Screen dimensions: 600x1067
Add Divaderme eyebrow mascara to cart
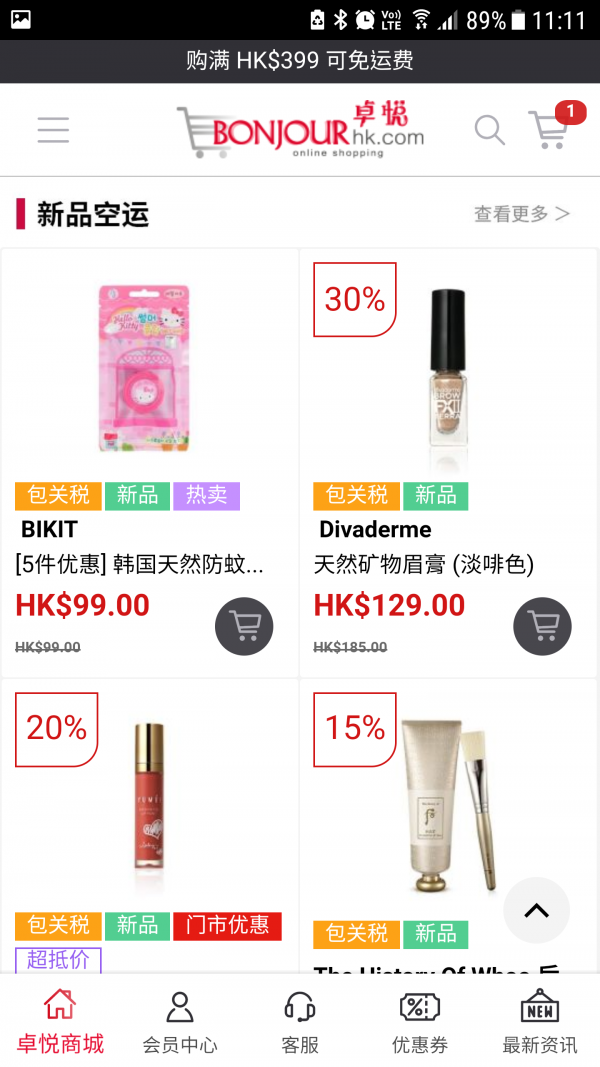542,627
